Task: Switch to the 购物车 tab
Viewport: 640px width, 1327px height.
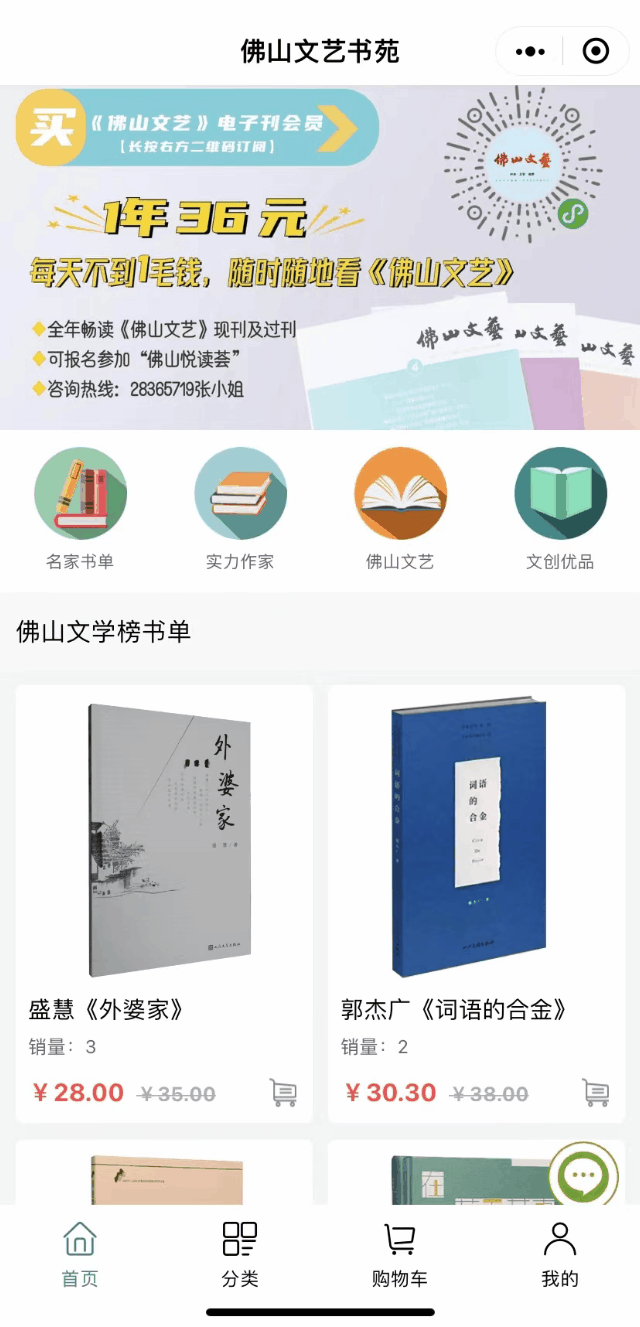Action: pos(400,1254)
